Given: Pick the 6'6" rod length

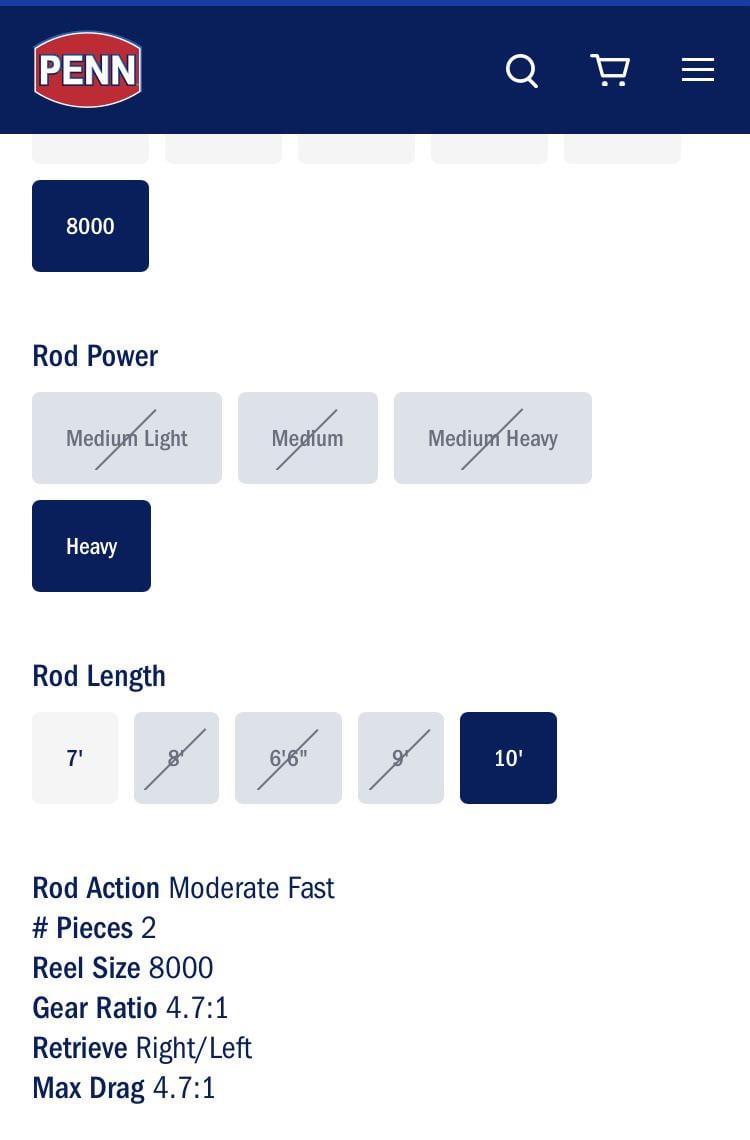Looking at the screenshot, I should point(288,758).
